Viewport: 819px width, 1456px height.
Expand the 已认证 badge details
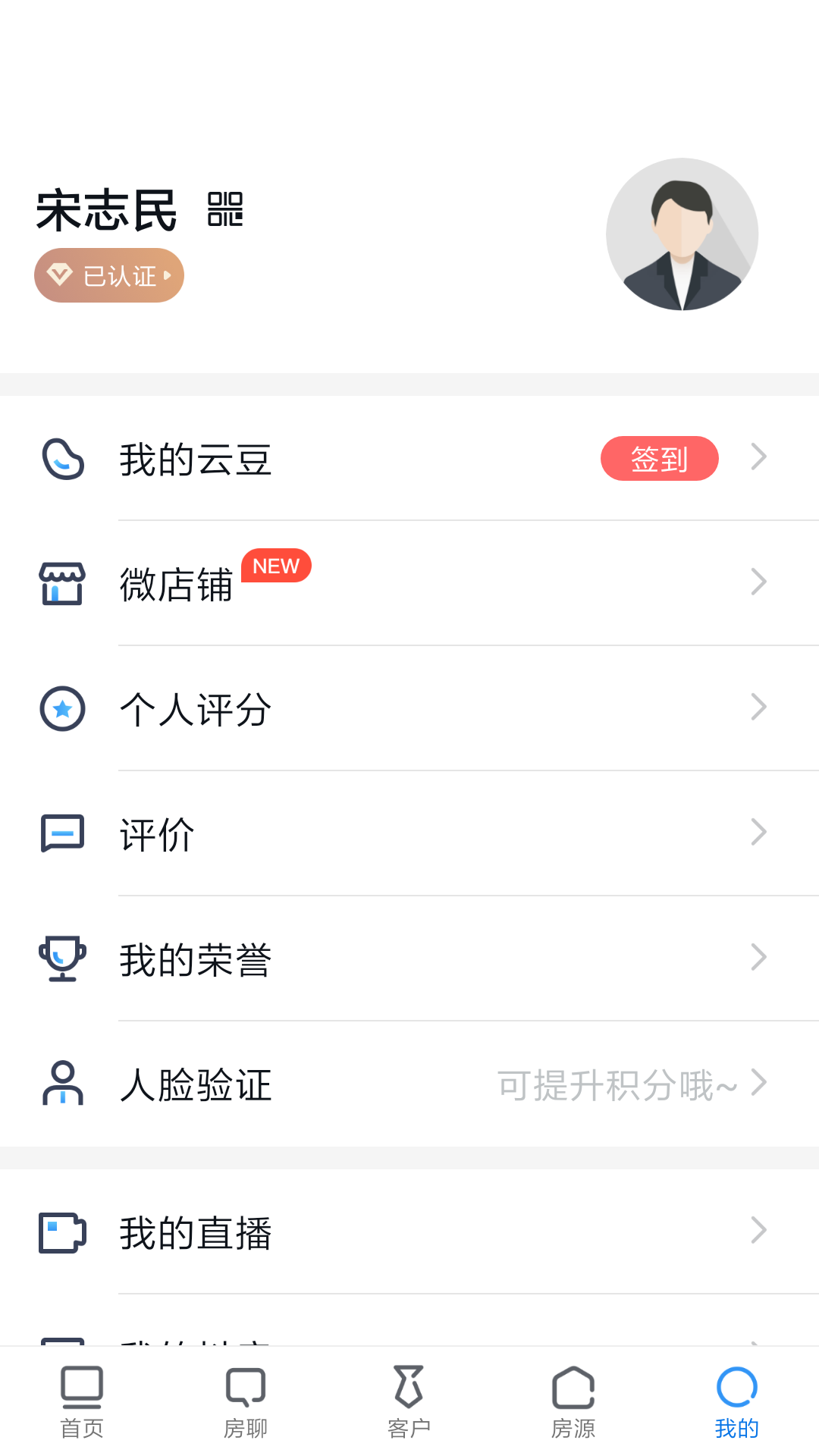click(108, 275)
